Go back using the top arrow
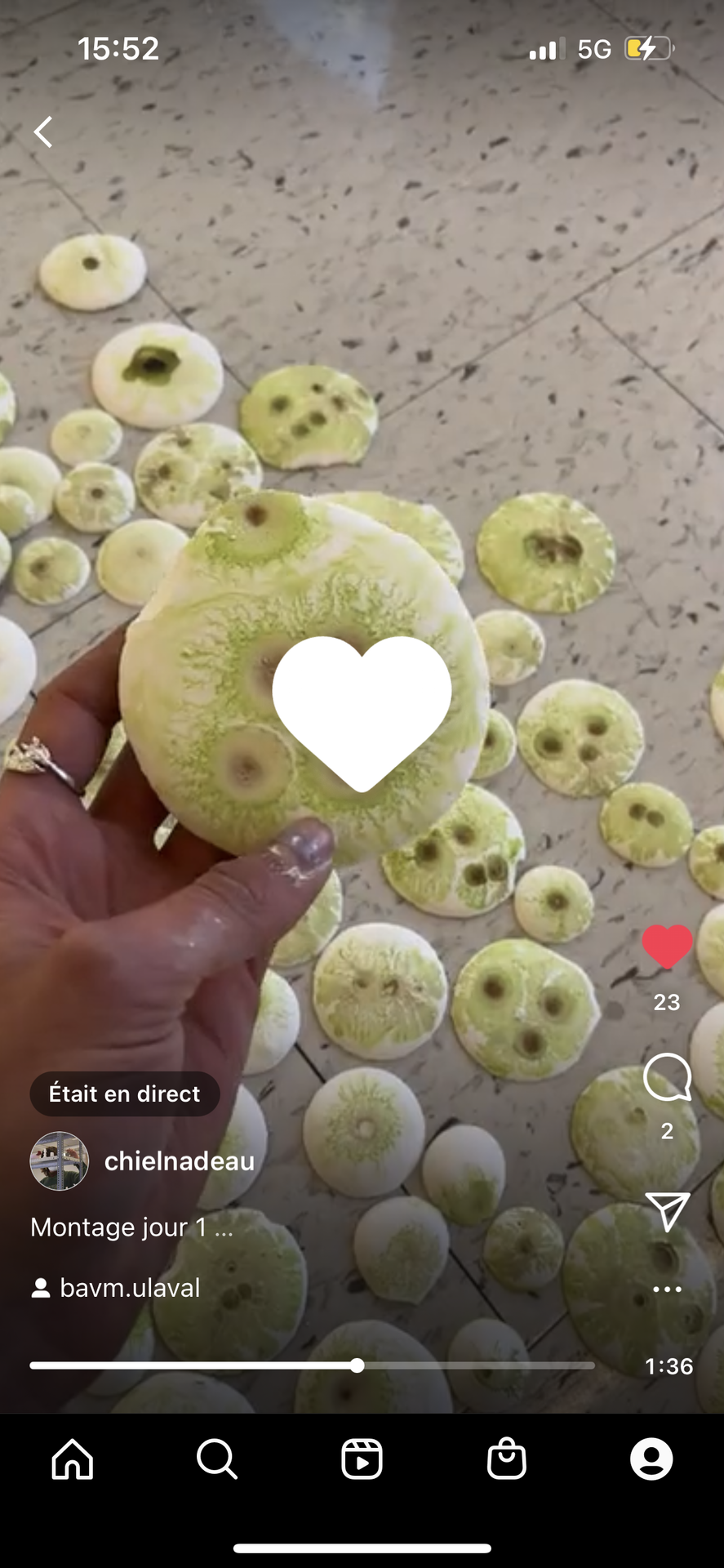Viewport: 724px width, 1568px height. 43,131
